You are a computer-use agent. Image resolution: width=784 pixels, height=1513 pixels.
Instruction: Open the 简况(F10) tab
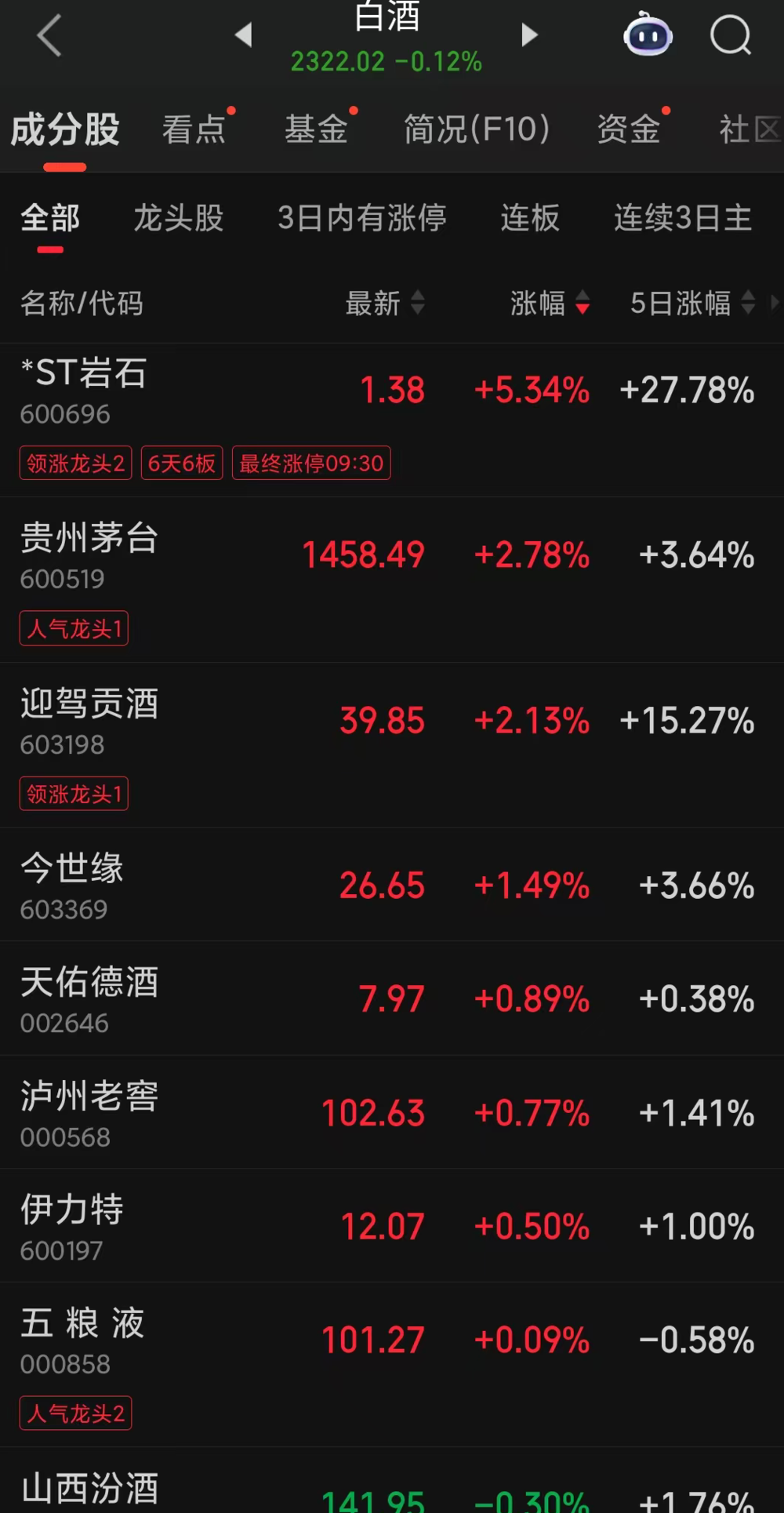click(x=477, y=129)
